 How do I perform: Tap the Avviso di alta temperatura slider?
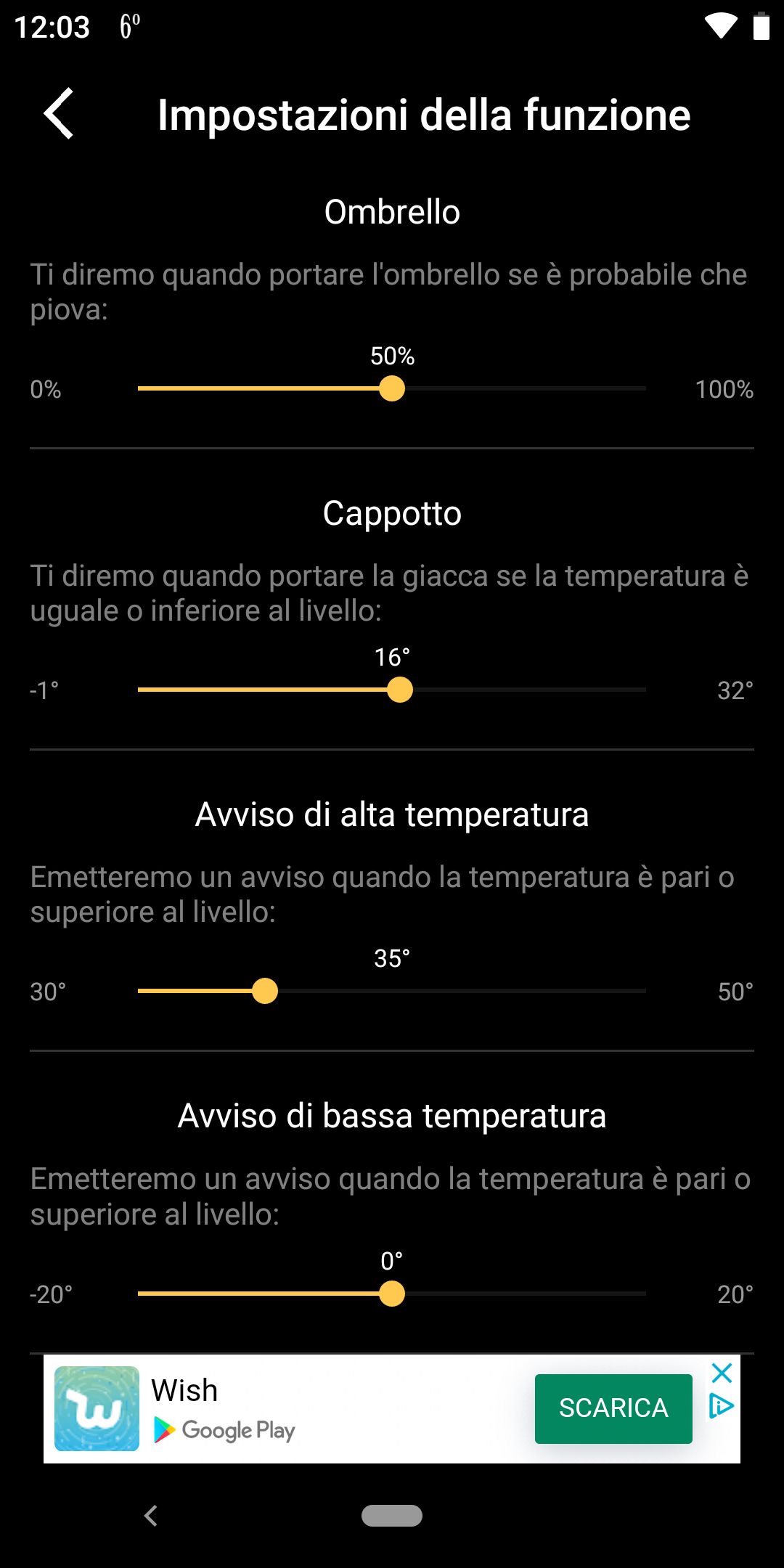[392, 991]
